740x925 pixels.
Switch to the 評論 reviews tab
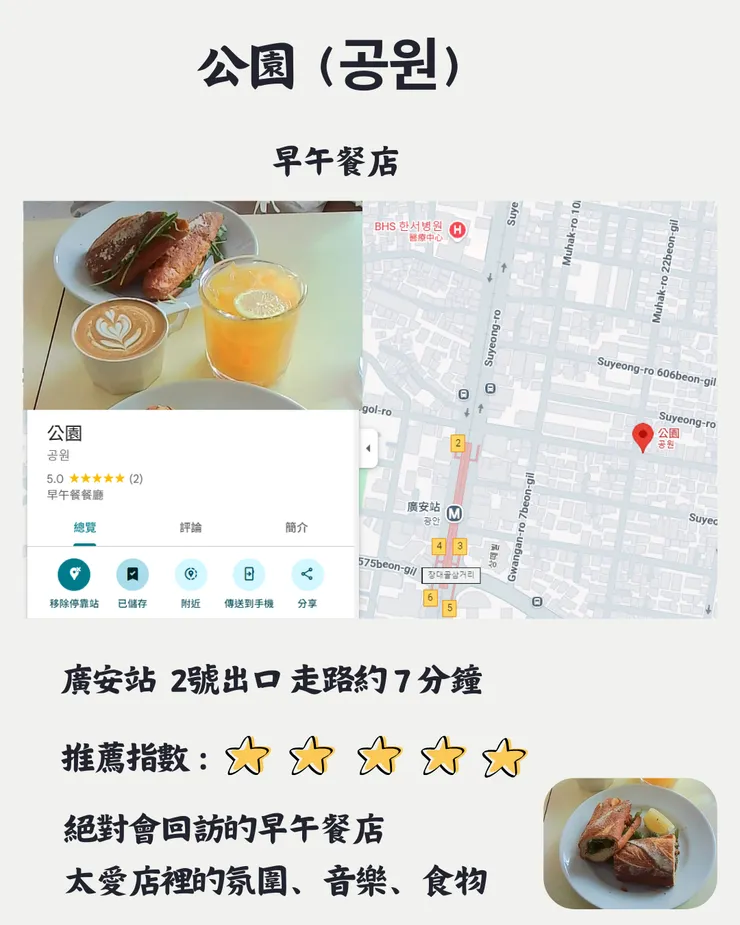(190, 527)
